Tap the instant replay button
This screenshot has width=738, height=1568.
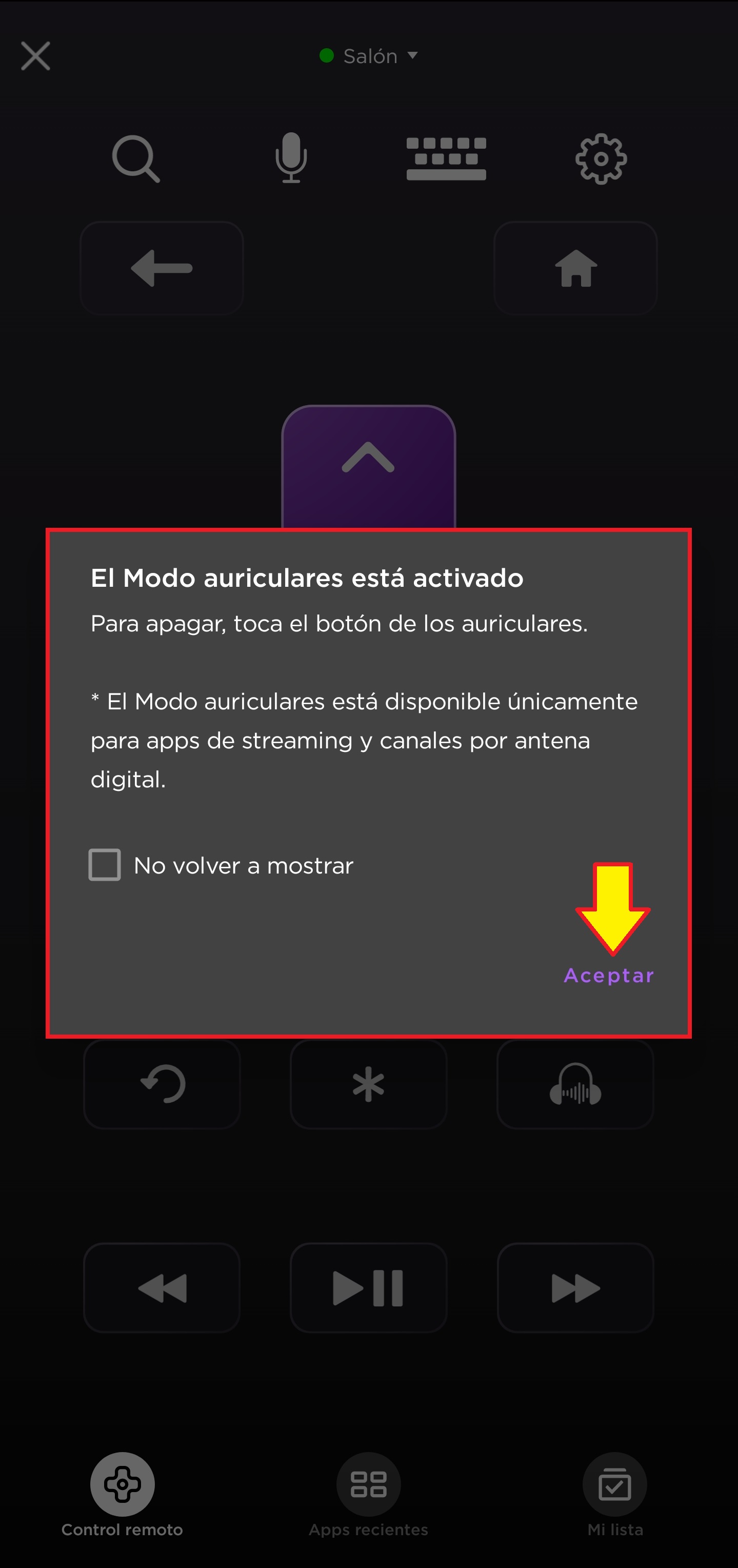162,1084
